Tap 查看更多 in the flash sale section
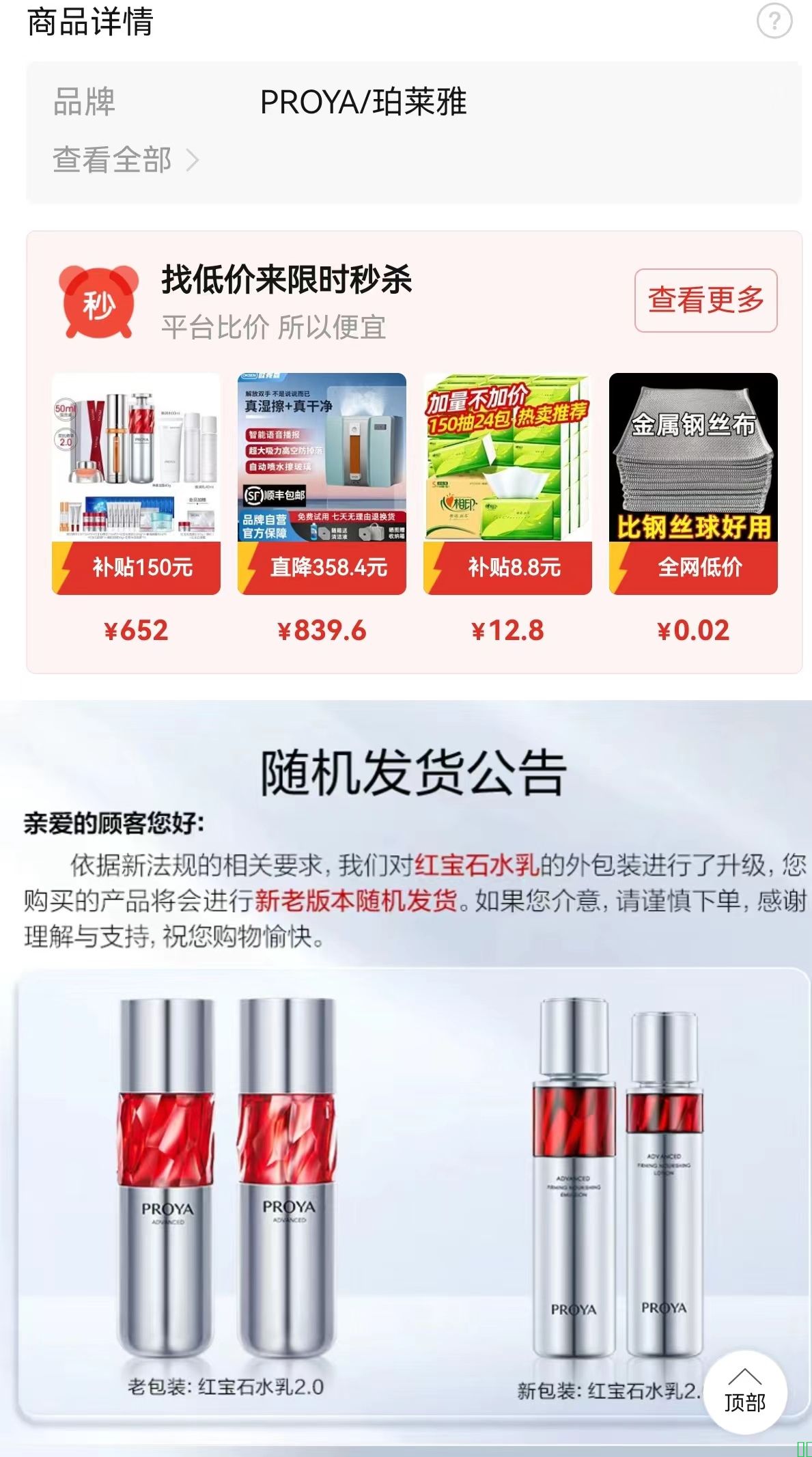Screen dimensions: 812x1457 (x=705, y=300)
